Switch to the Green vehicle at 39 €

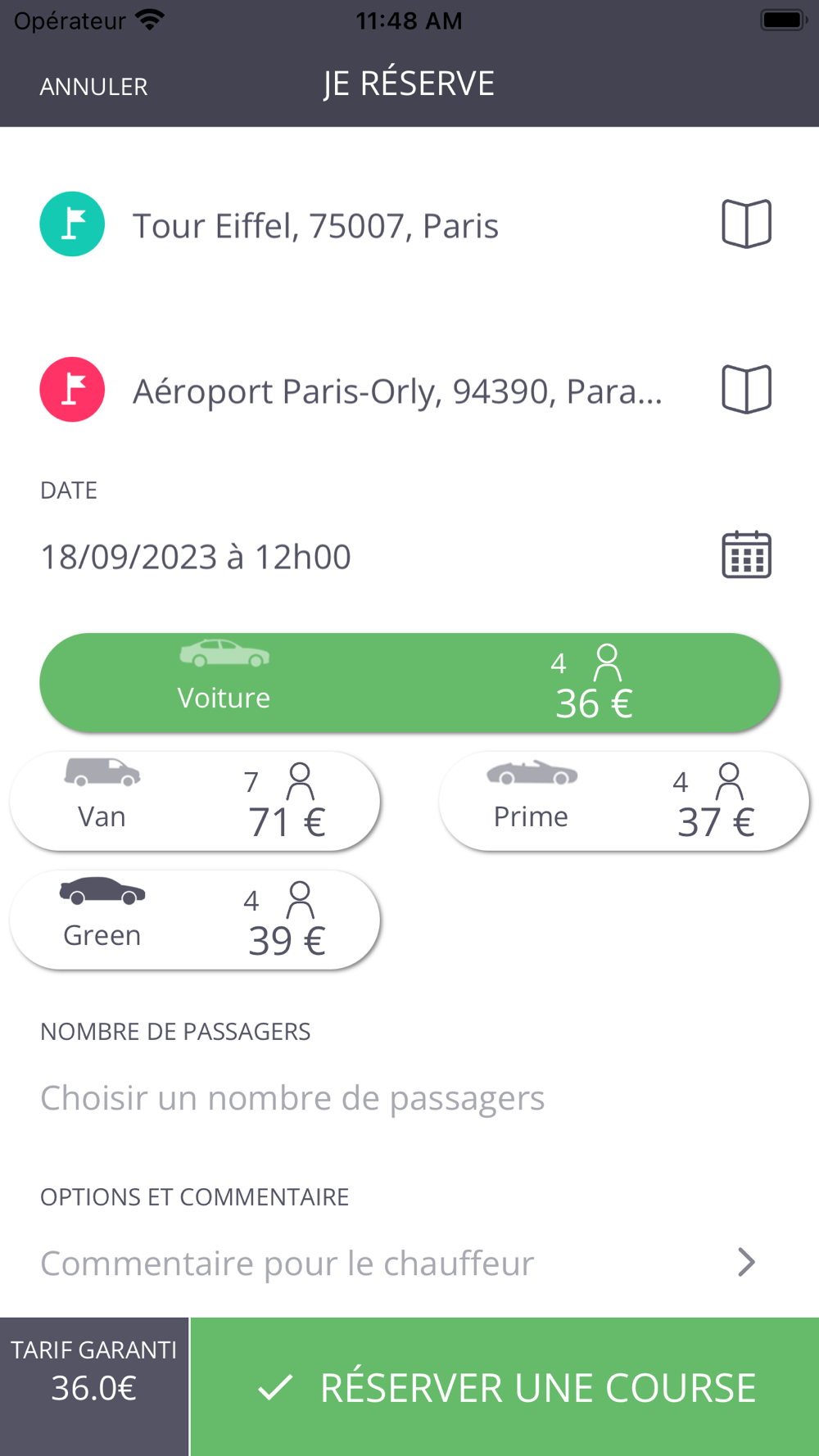195,920
